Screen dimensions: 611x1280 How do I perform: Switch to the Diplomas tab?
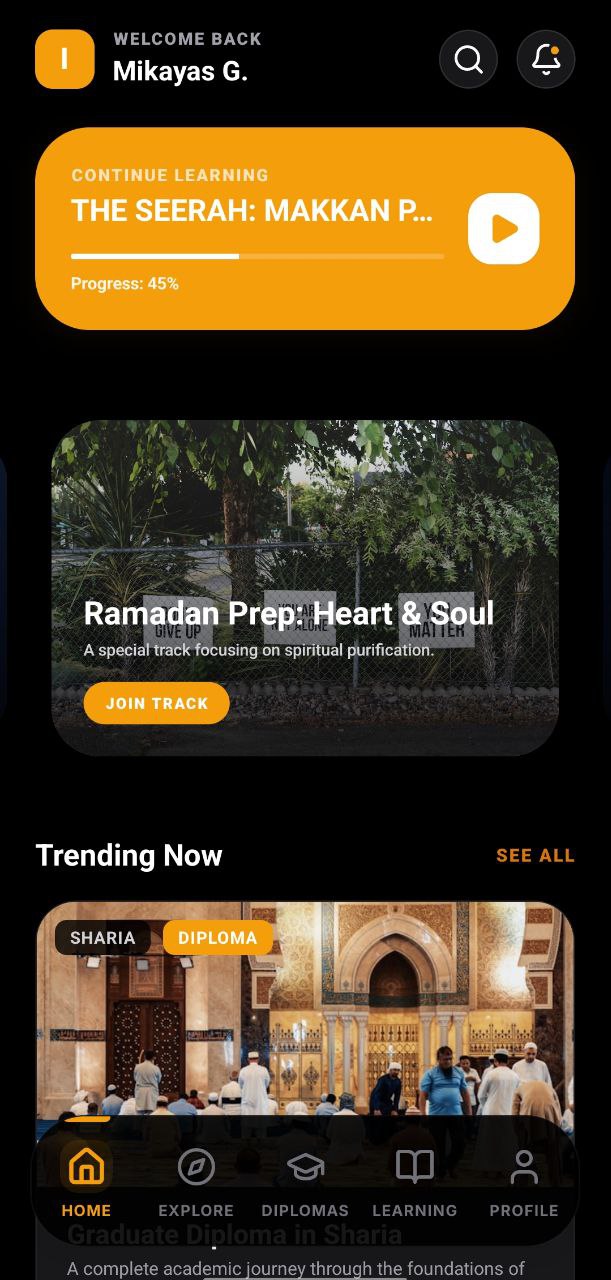[x=305, y=1182]
